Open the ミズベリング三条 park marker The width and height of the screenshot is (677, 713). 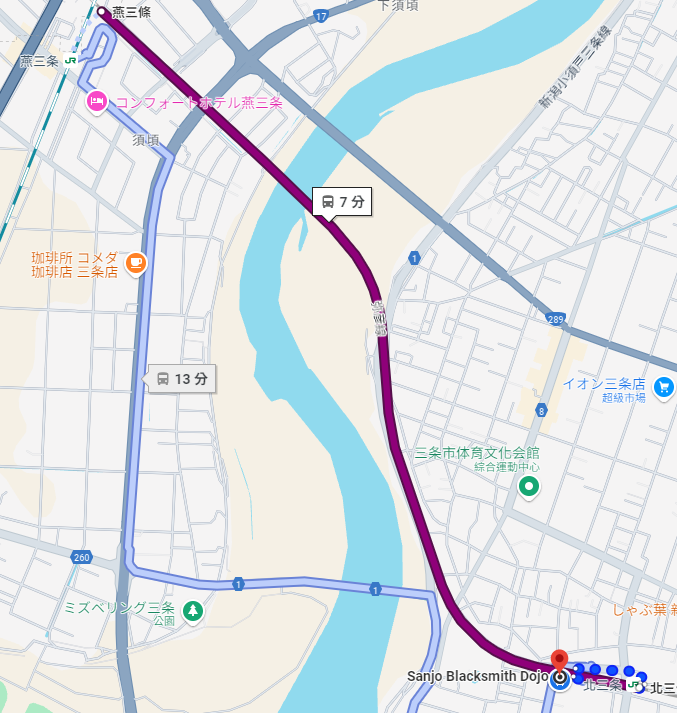tap(191, 609)
